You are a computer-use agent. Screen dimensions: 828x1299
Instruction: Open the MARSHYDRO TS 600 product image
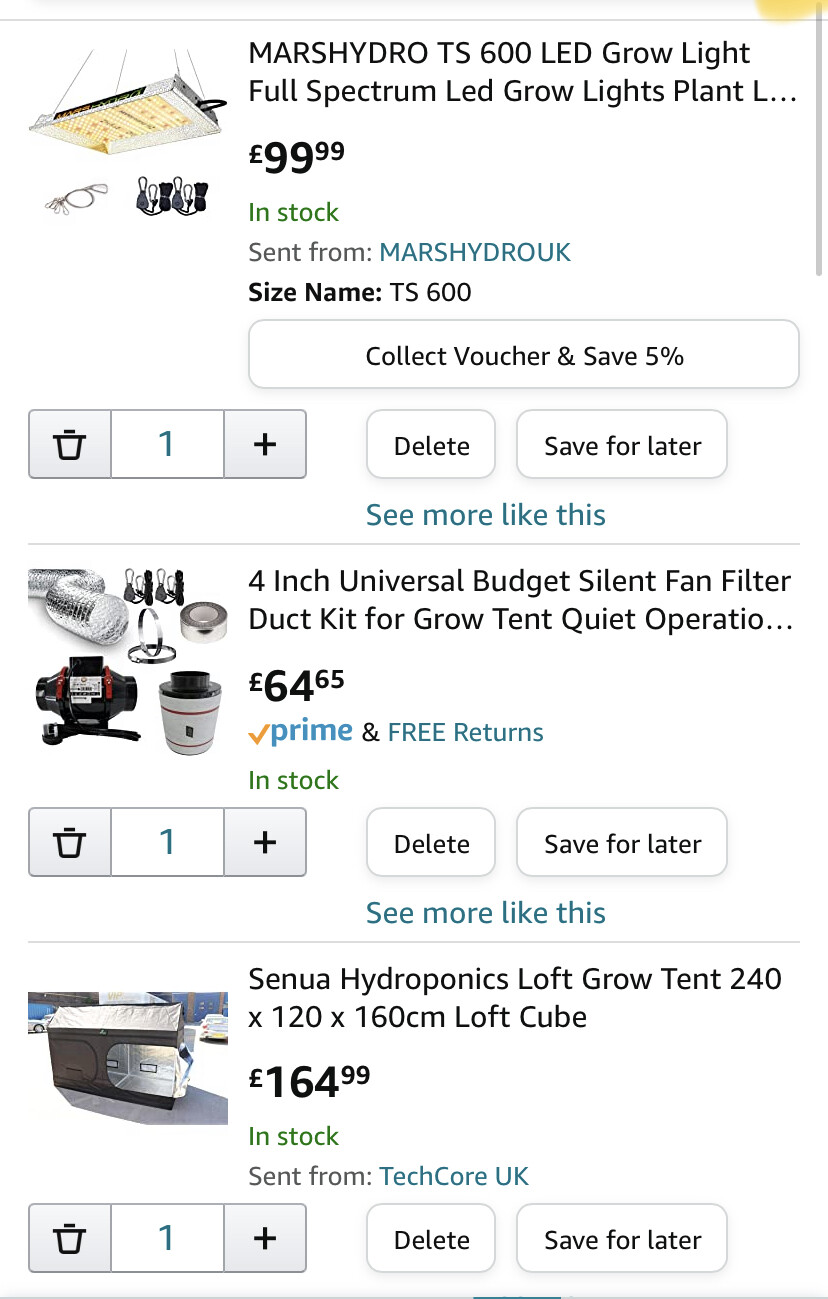coord(128,130)
